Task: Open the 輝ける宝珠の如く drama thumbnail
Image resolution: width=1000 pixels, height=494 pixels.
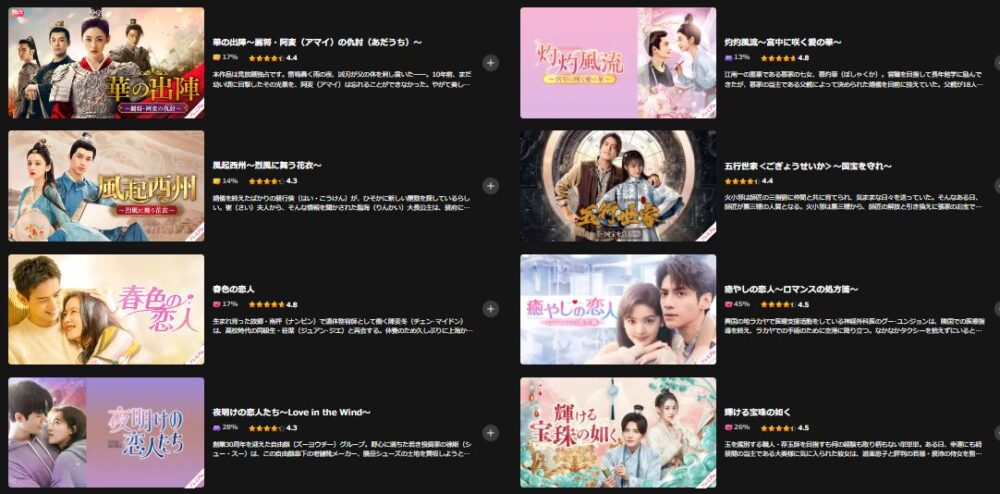Action: (x=618, y=432)
